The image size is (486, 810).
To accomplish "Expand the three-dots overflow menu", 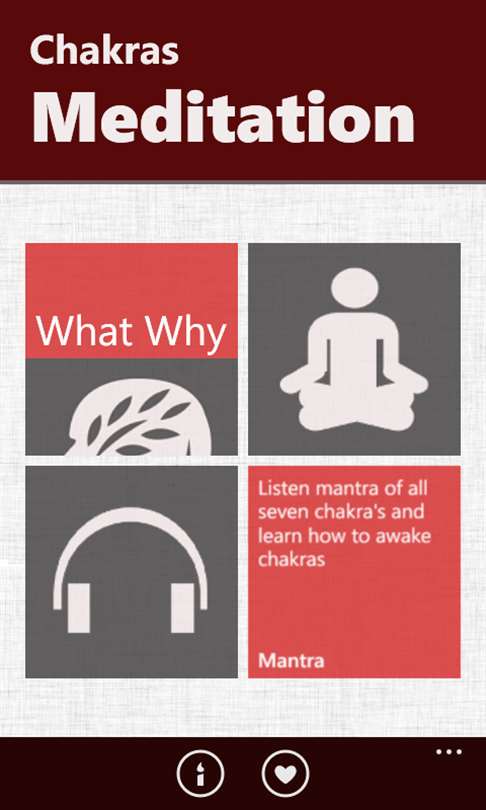I will [x=449, y=752].
